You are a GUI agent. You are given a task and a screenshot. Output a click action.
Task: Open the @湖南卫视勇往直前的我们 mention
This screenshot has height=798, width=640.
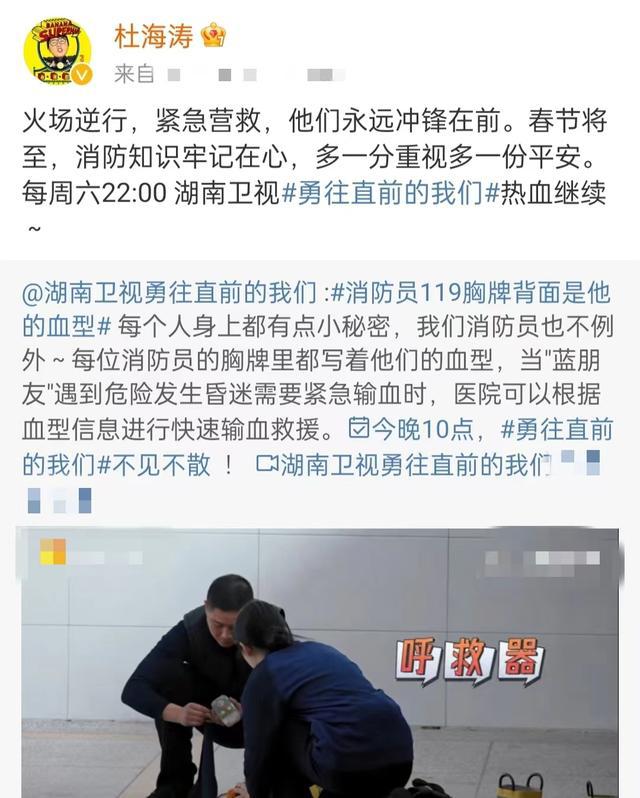[170, 293]
